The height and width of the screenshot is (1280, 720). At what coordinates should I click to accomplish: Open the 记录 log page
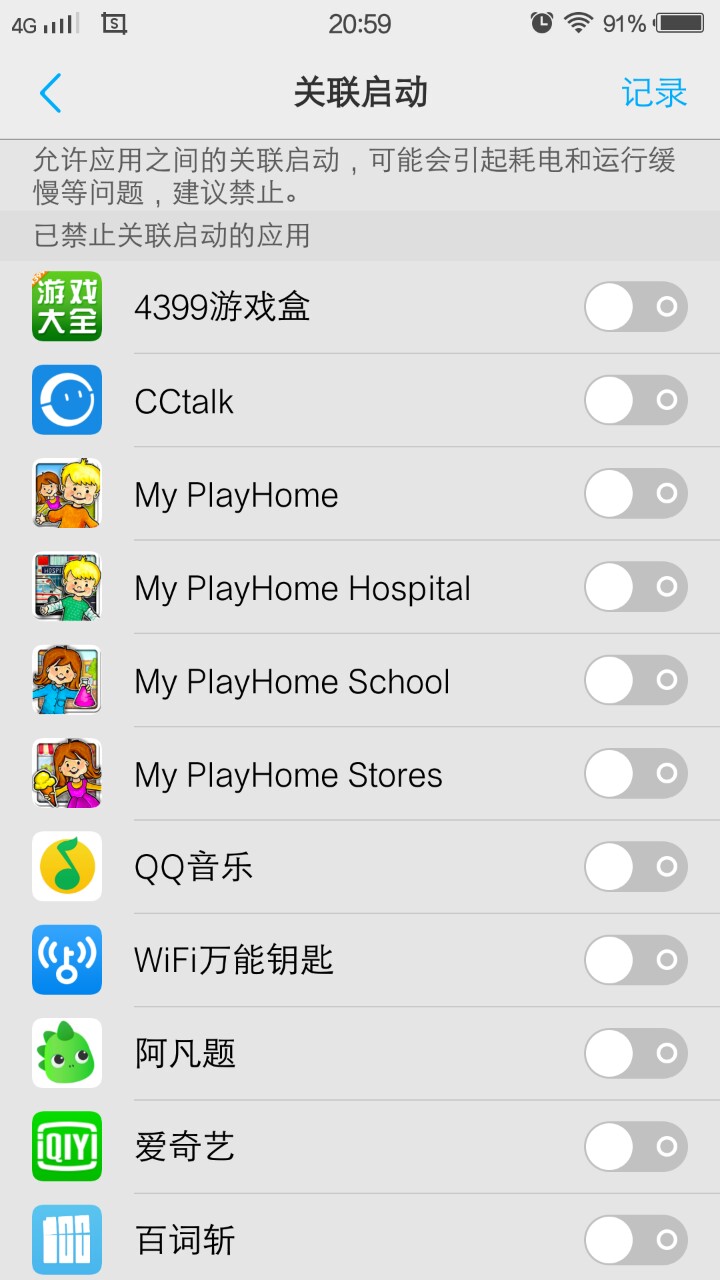[x=654, y=93]
